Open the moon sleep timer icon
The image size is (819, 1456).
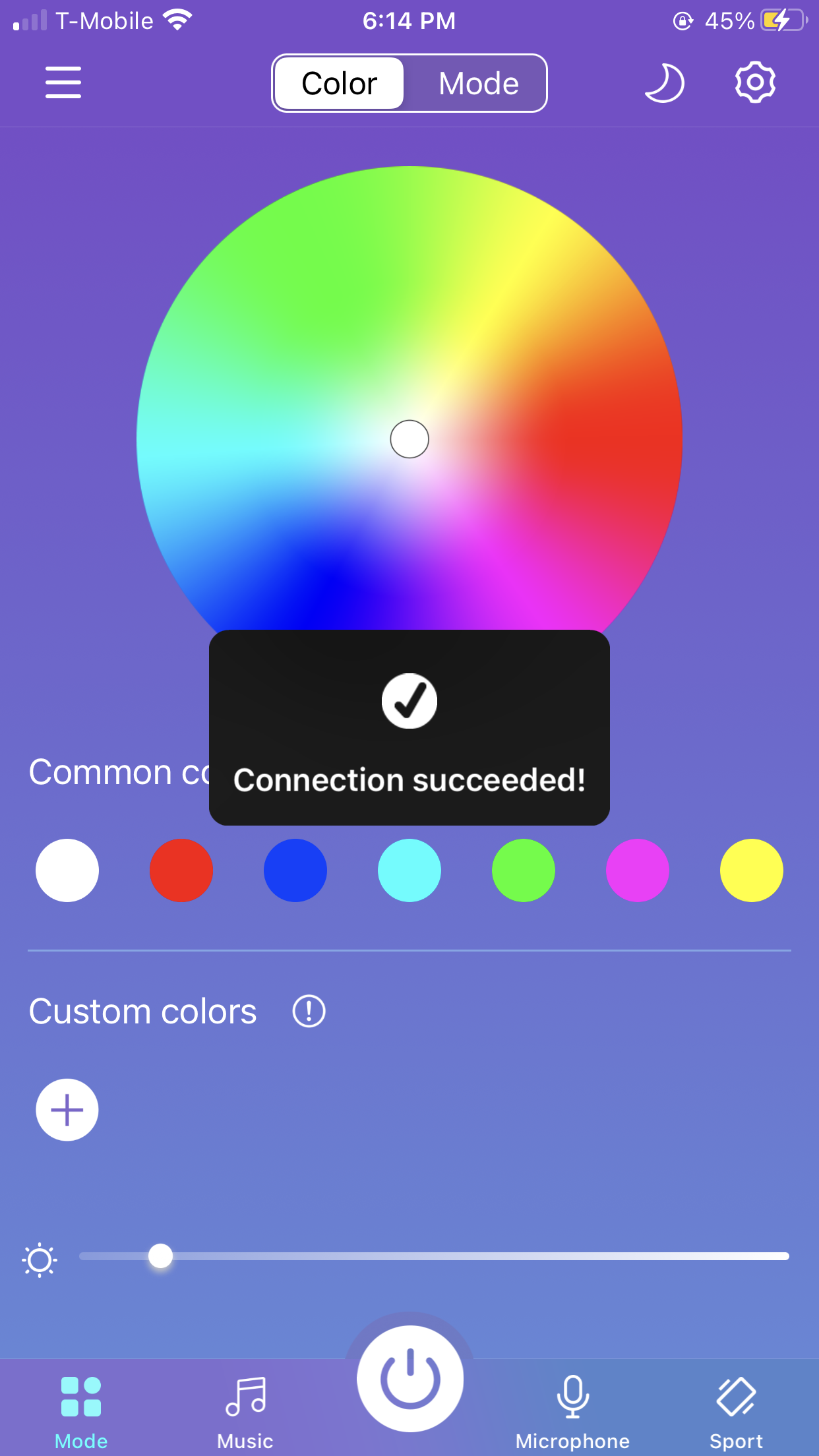click(664, 82)
